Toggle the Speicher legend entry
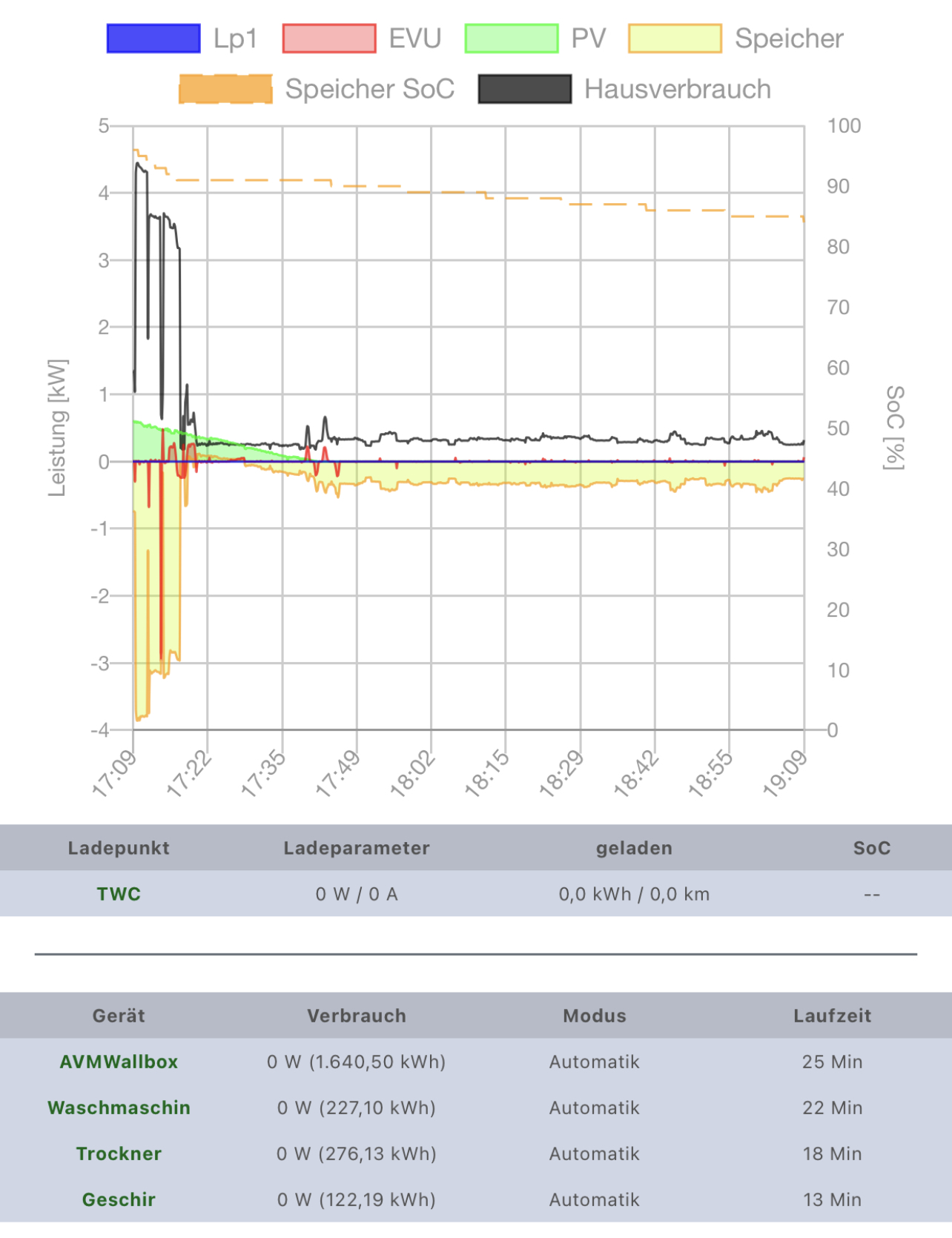Image resolution: width=952 pixels, height=1238 pixels. point(736,39)
